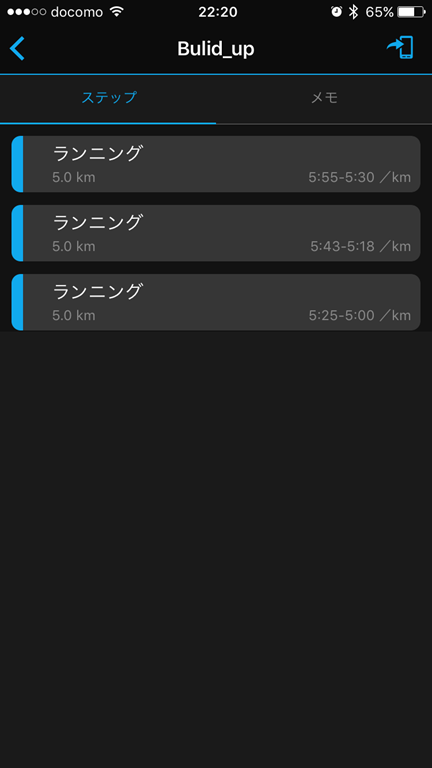The width and height of the screenshot is (432, 768).
Task: Switch to the メモ tab
Action: (324, 98)
